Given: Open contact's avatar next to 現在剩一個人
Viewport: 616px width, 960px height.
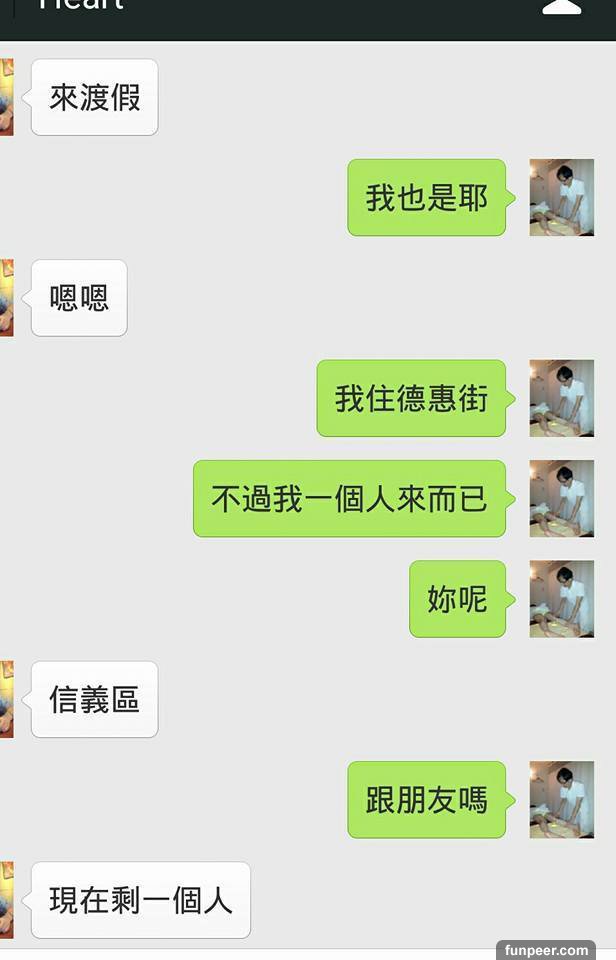Looking at the screenshot, I should tap(6, 899).
